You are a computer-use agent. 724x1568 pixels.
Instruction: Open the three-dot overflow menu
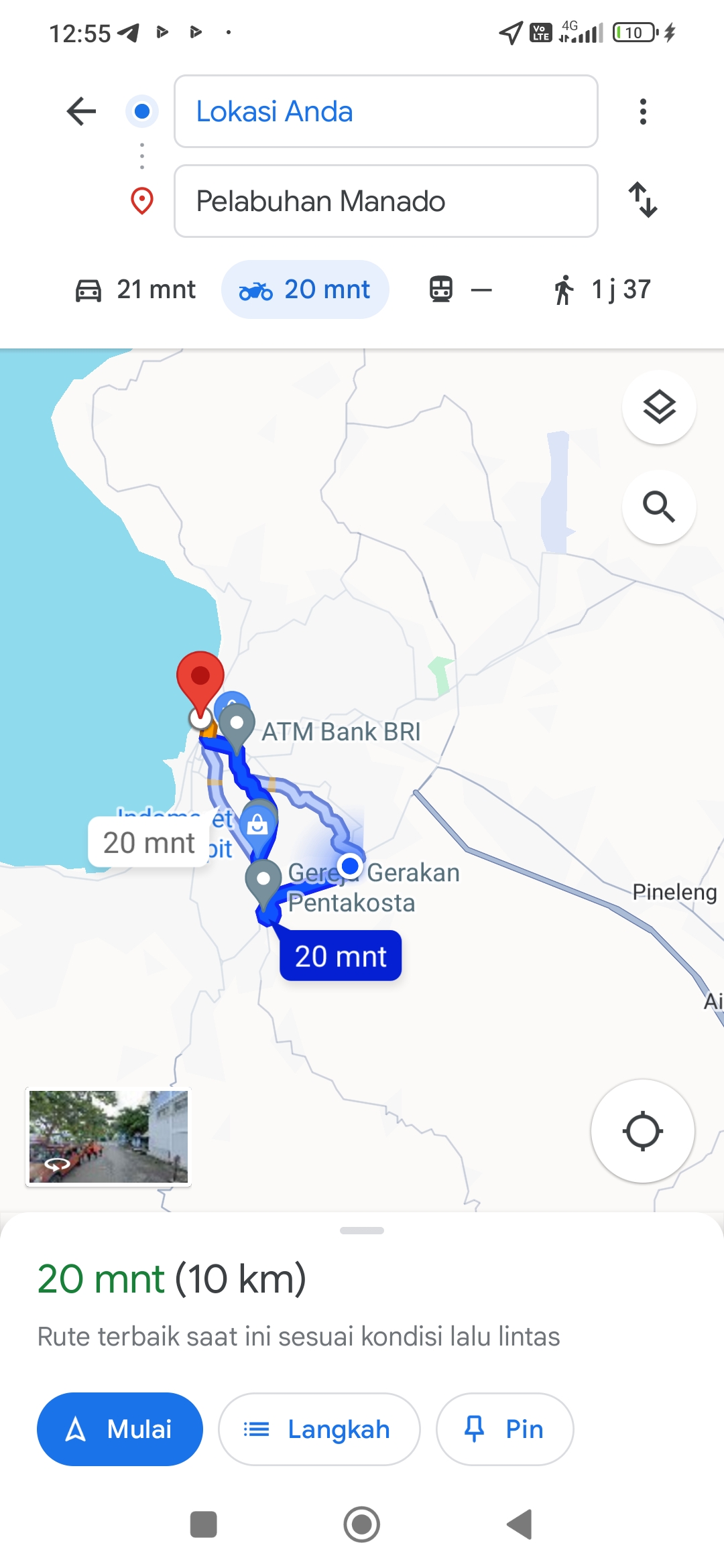tap(643, 111)
